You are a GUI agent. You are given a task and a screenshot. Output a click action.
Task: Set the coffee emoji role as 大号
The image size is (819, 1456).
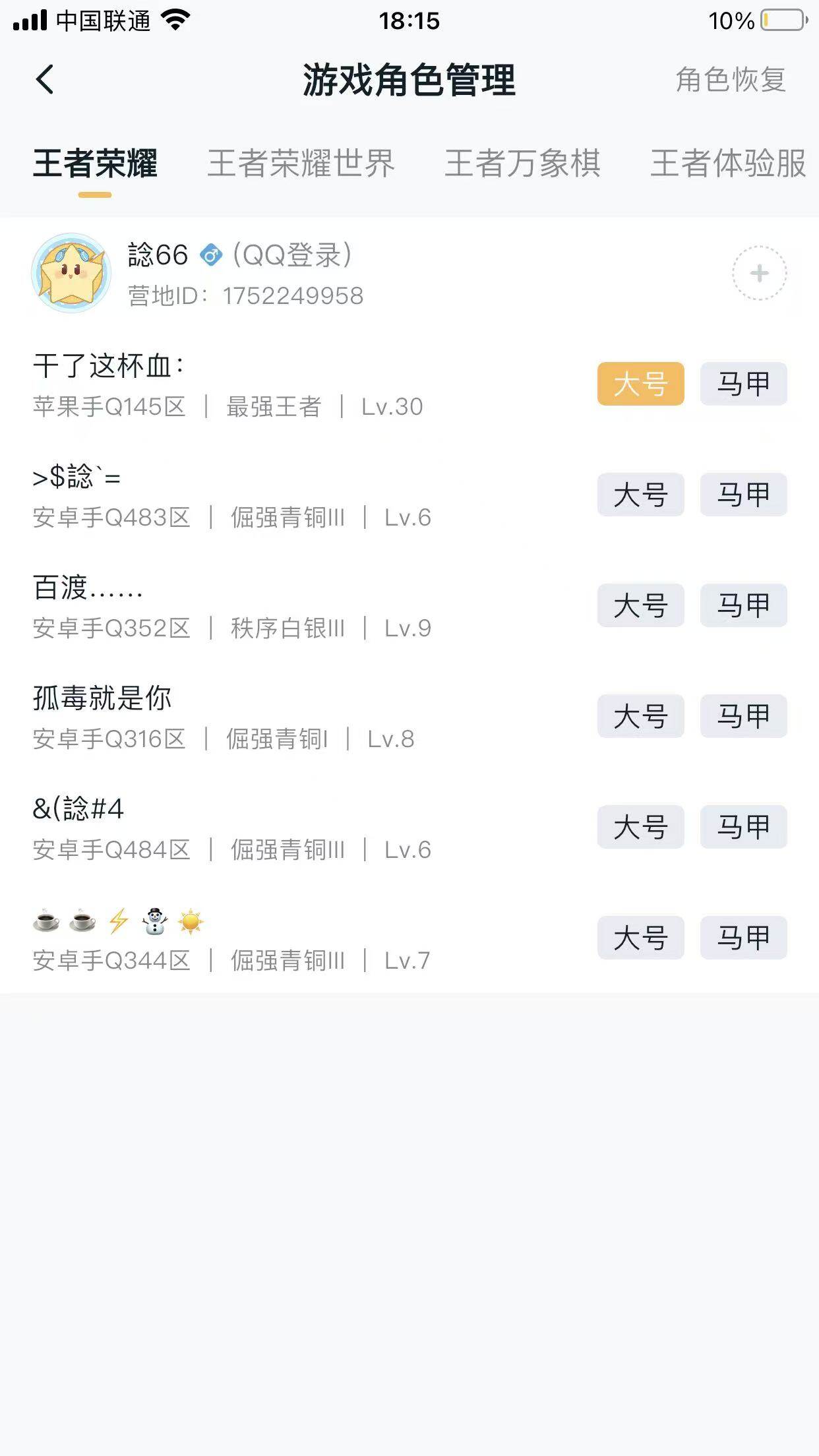(x=640, y=936)
